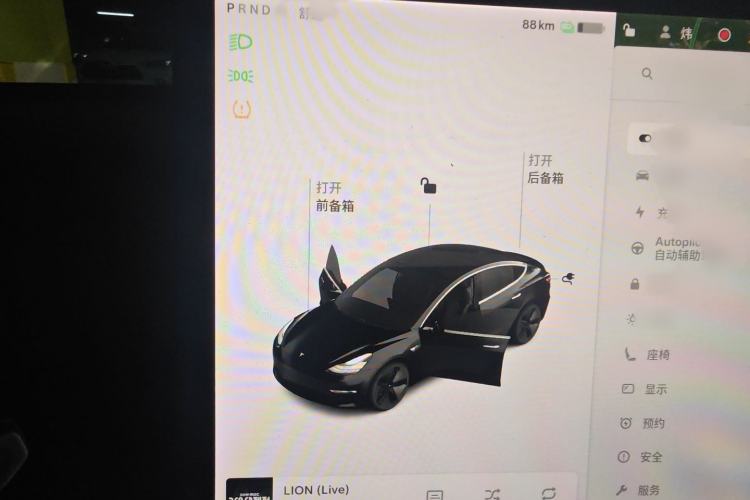750x500 pixels.
Task: Open the LION (Live) album art
Action: click(249, 489)
